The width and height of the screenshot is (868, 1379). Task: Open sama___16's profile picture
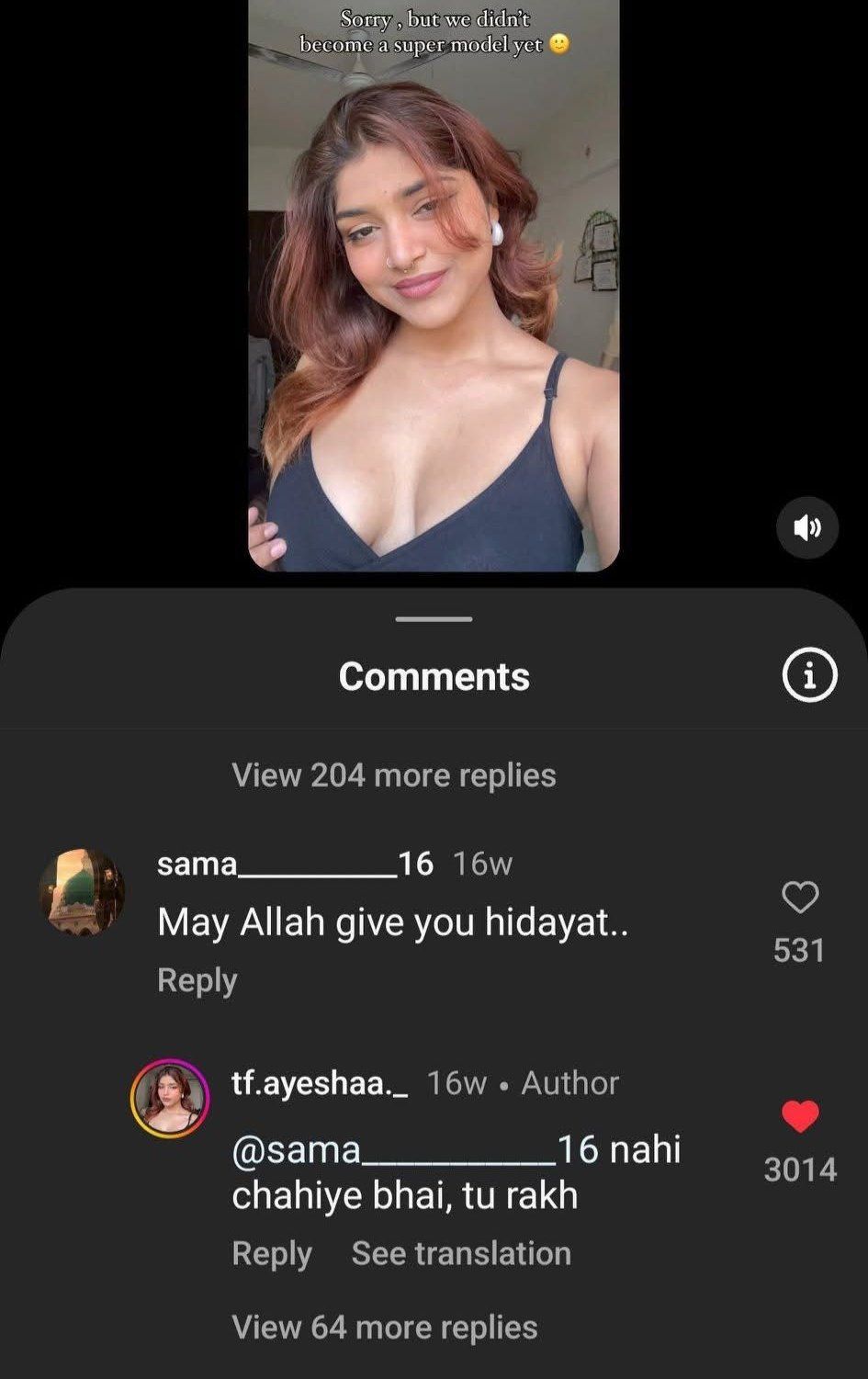tap(82, 892)
